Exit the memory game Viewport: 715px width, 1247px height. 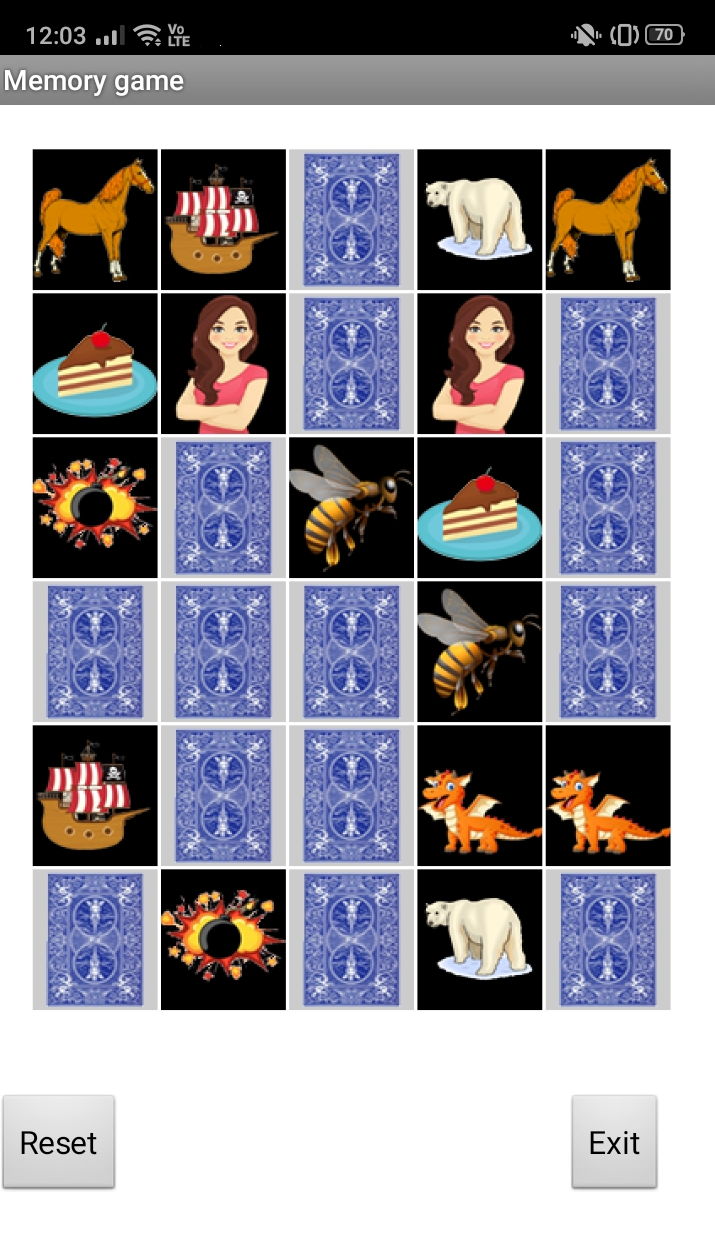click(614, 1142)
